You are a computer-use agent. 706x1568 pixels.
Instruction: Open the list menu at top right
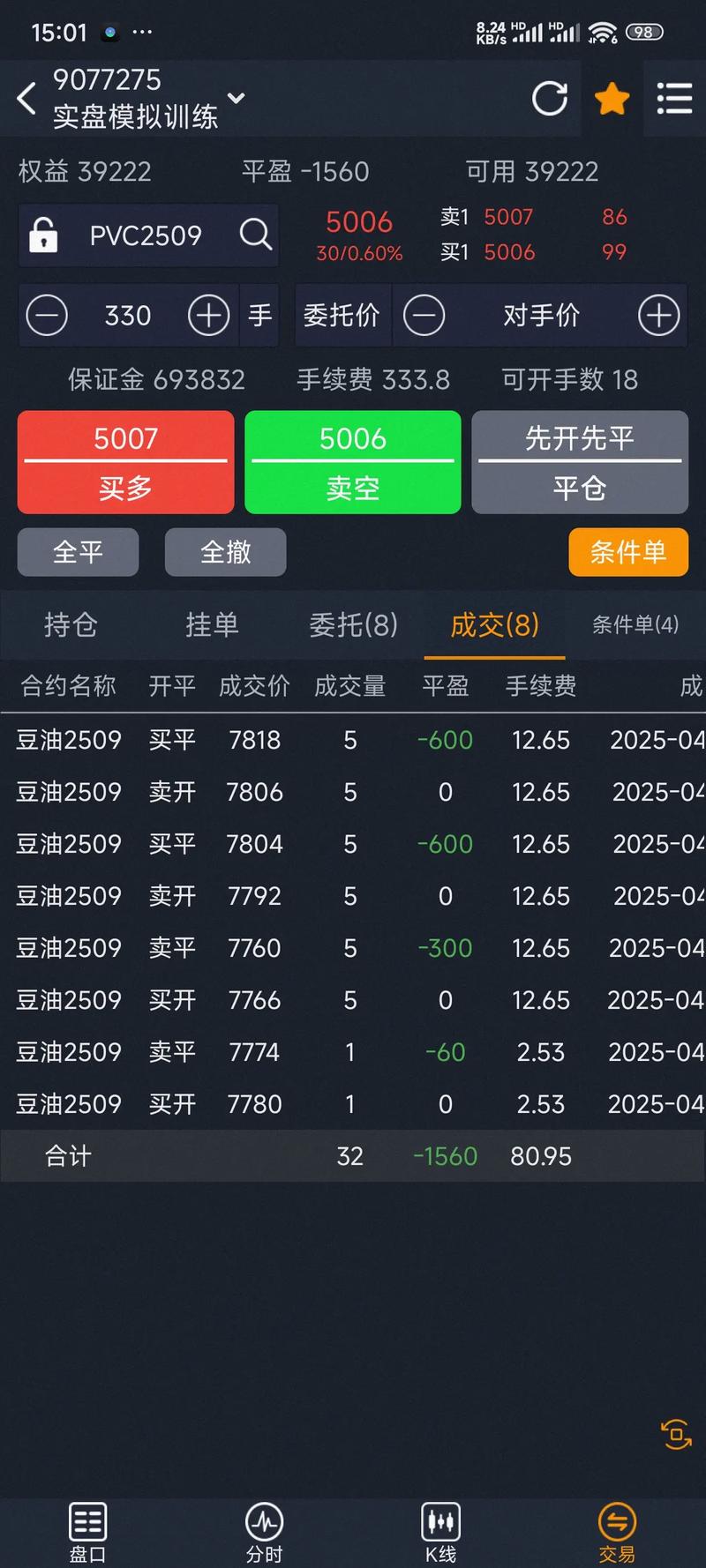pyautogui.click(x=674, y=99)
